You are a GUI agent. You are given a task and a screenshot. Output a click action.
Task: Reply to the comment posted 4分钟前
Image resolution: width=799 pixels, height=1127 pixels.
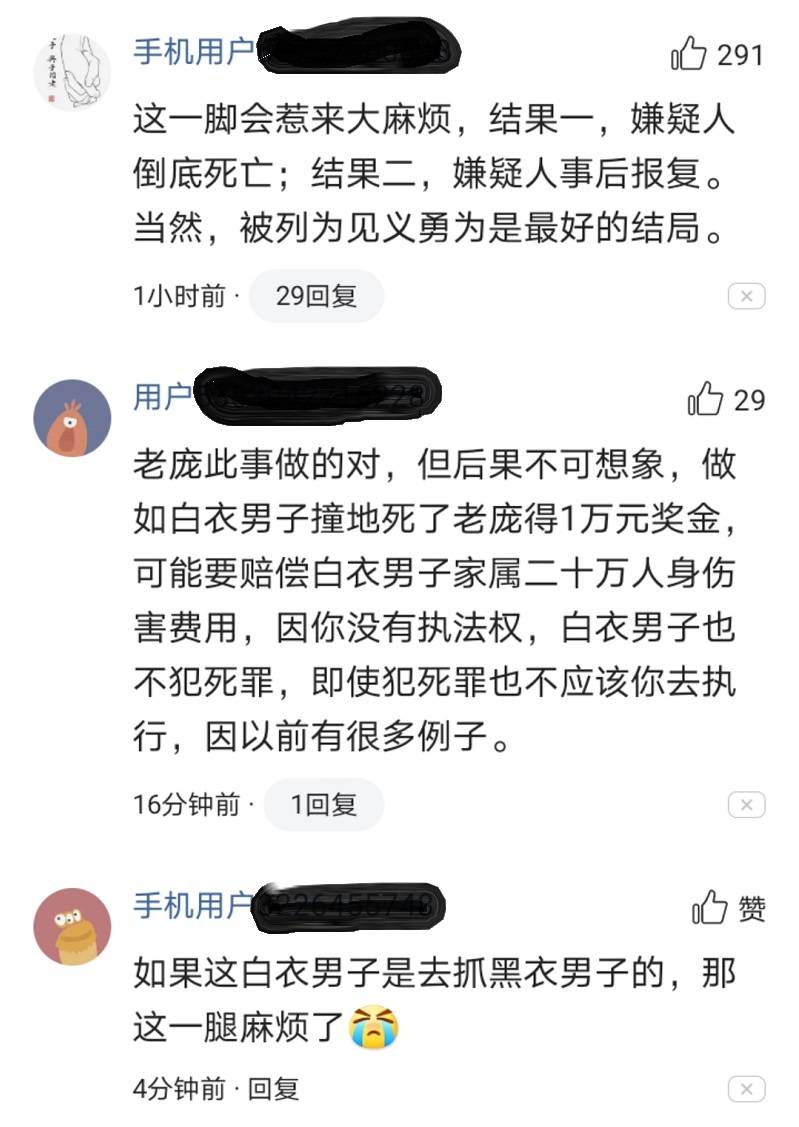point(273,1088)
